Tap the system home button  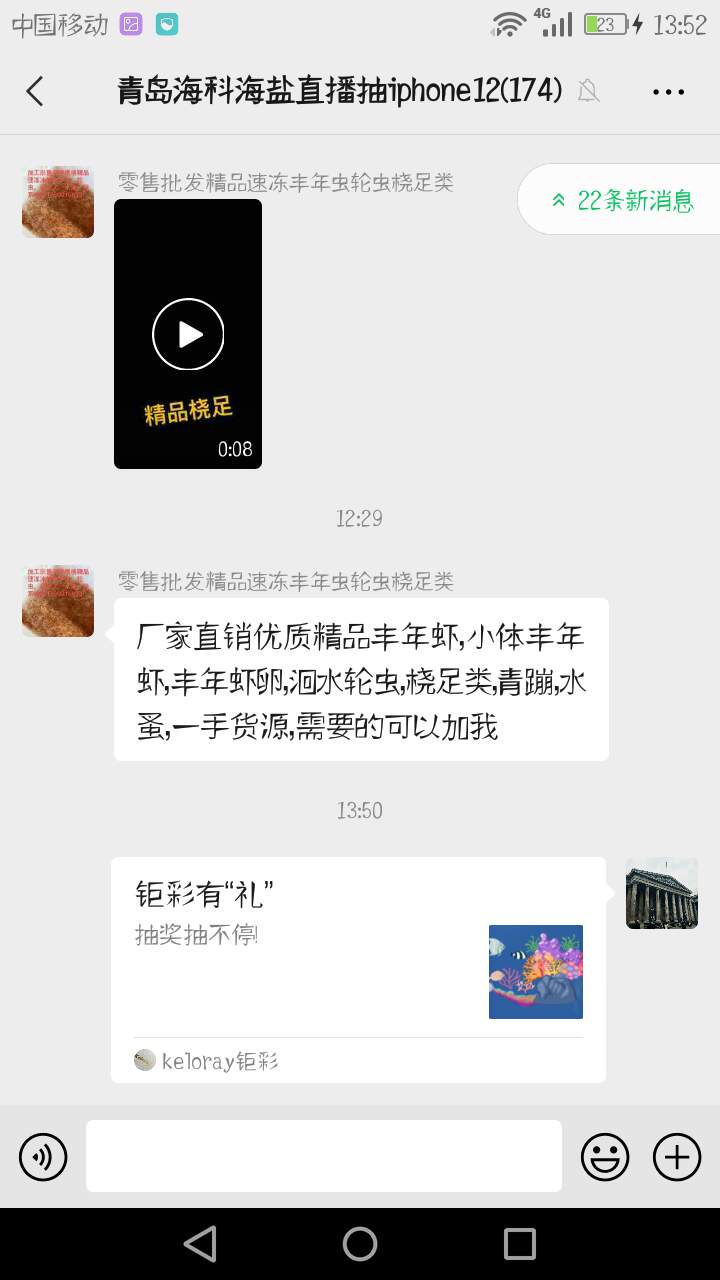pyautogui.click(x=360, y=1244)
